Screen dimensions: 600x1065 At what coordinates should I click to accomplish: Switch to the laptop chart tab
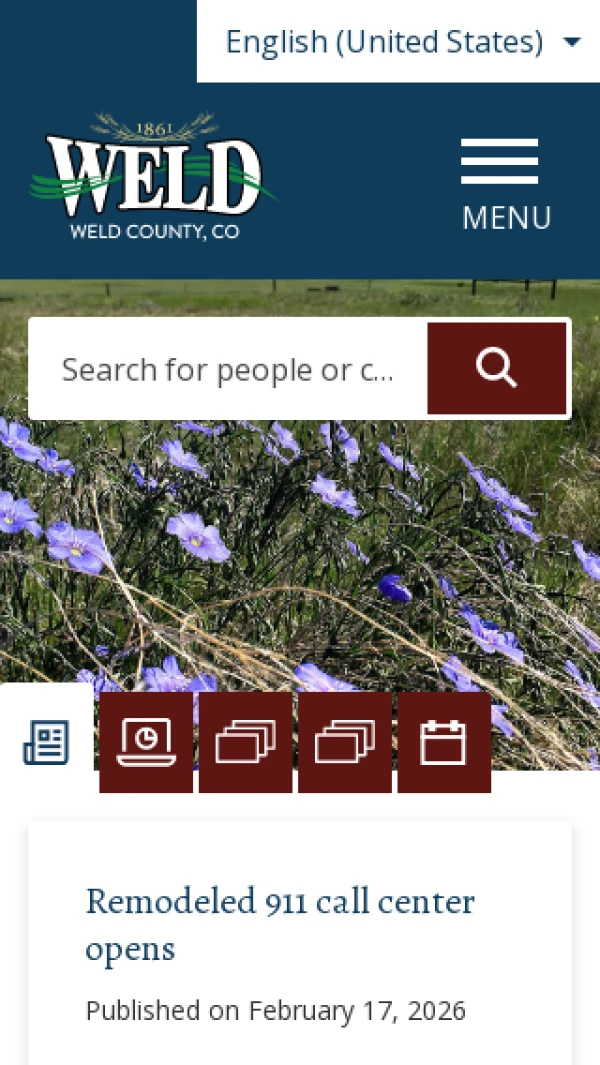(146, 743)
